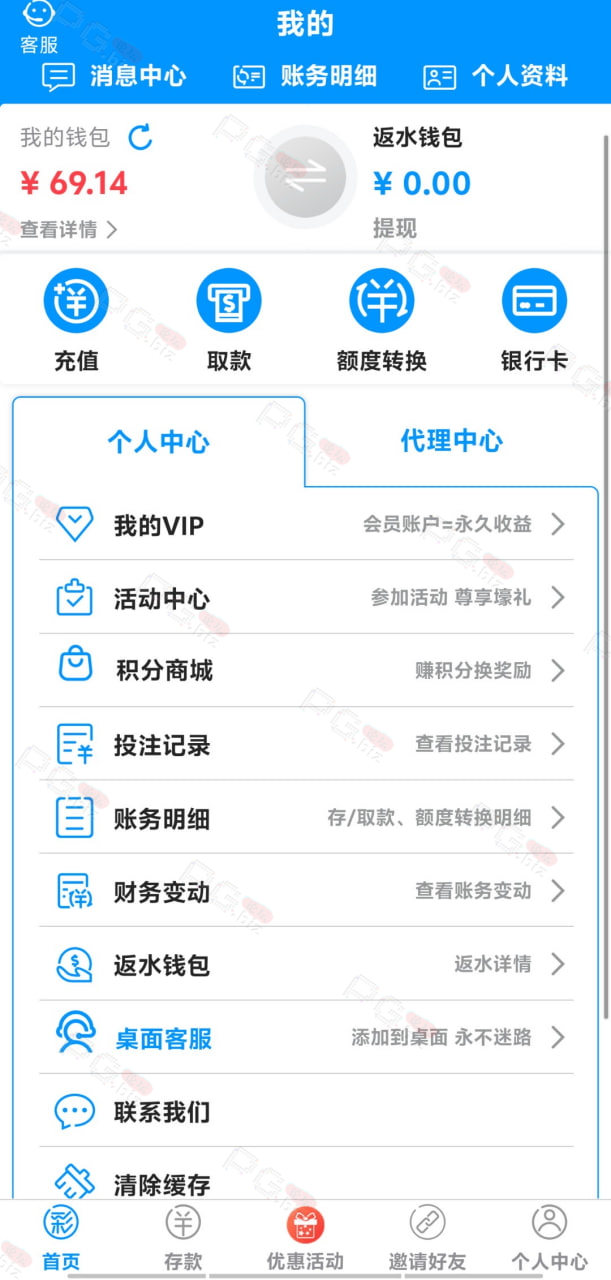Open 活动中心 row
Viewport: 611px width, 1280px height.
(306, 598)
